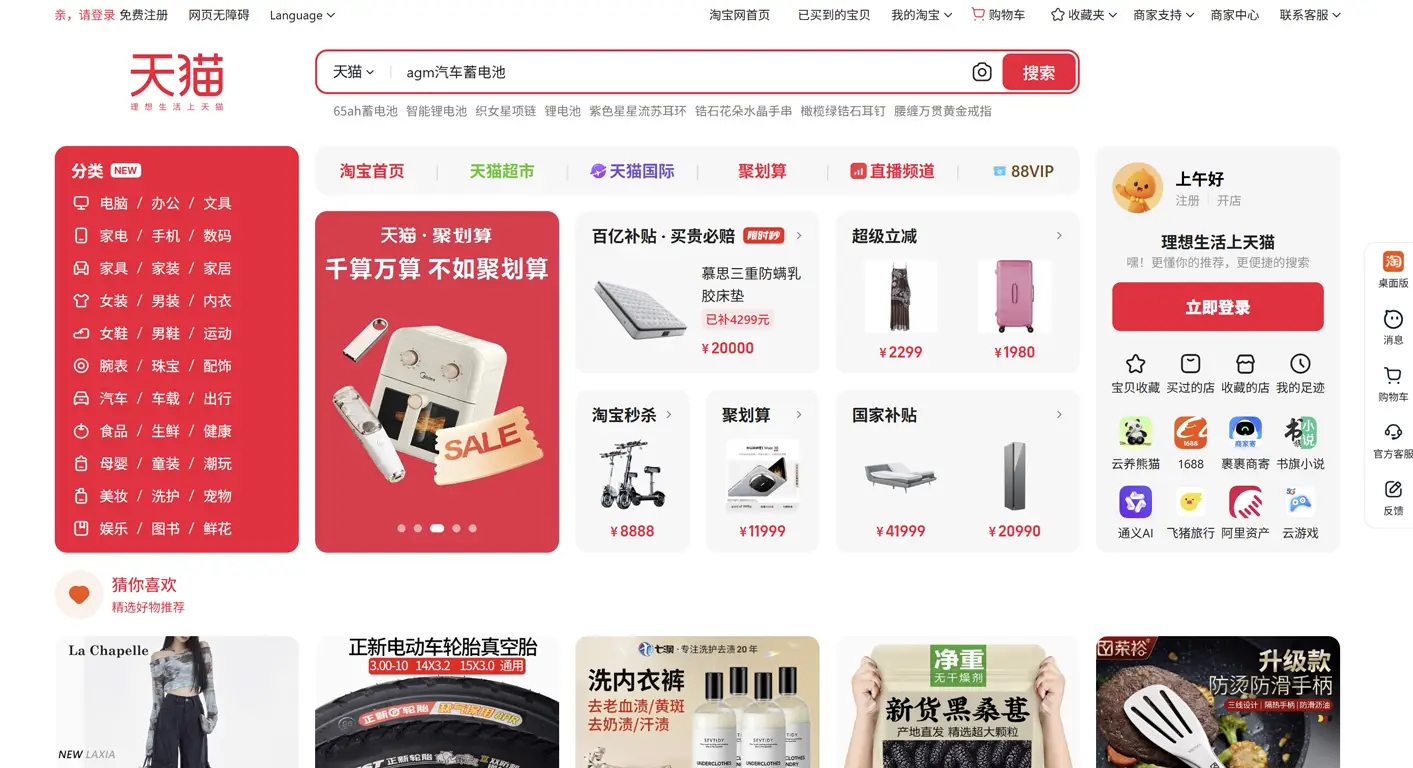The height and width of the screenshot is (768, 1413).
Task: Open the 聚划算 SALE banner
Action: click(437, 381)
